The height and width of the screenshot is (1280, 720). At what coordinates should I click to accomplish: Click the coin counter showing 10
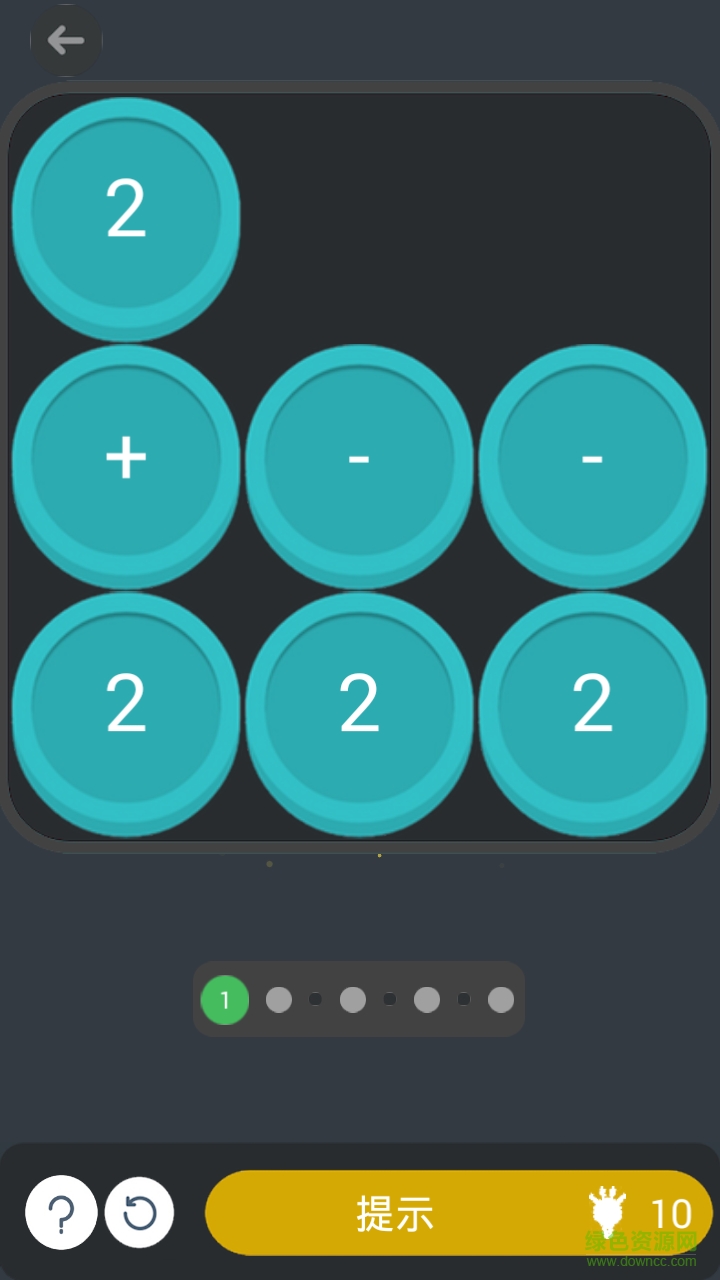[x=675, y=1212]
